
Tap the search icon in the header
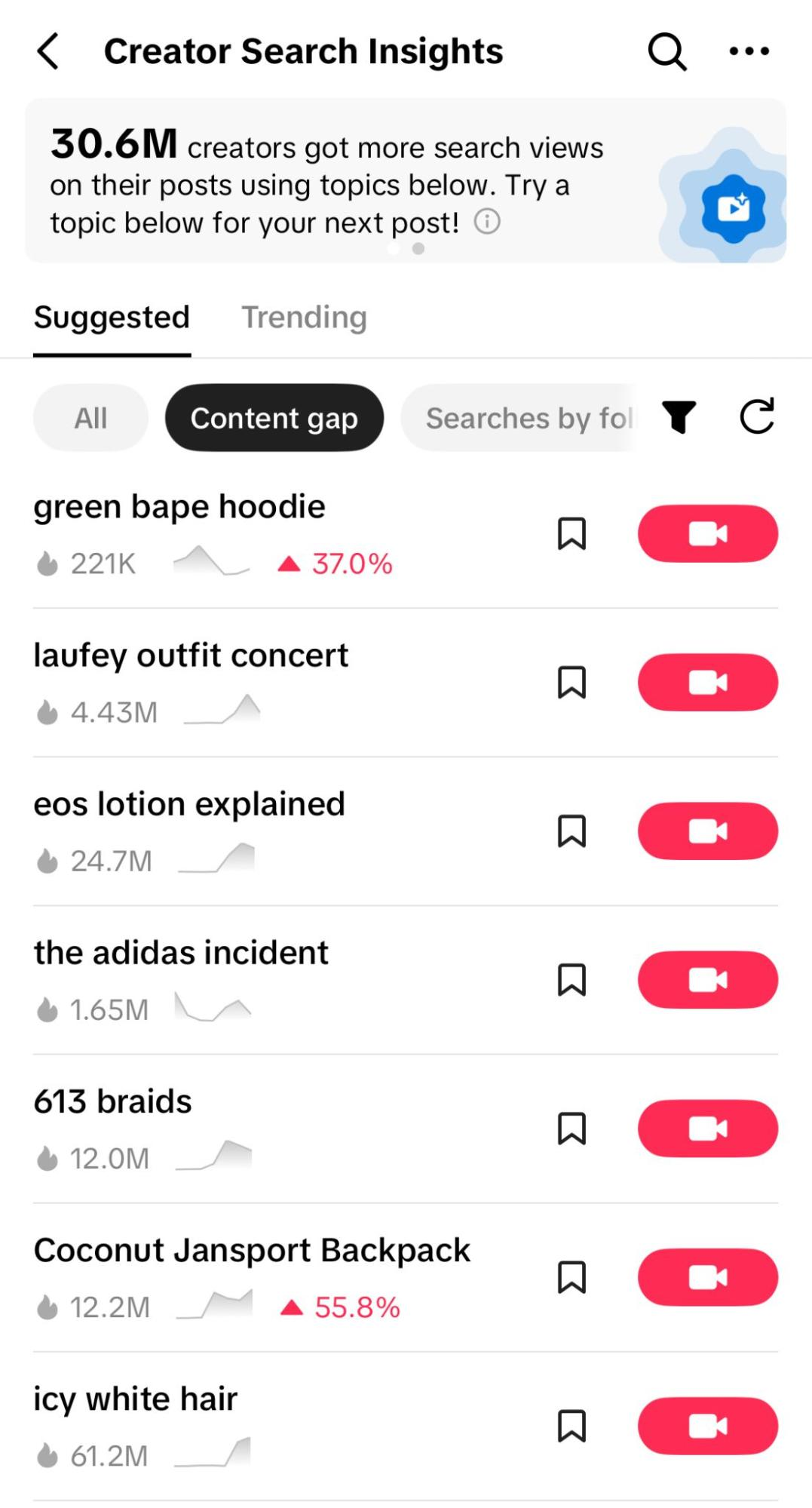click(666, 51)
